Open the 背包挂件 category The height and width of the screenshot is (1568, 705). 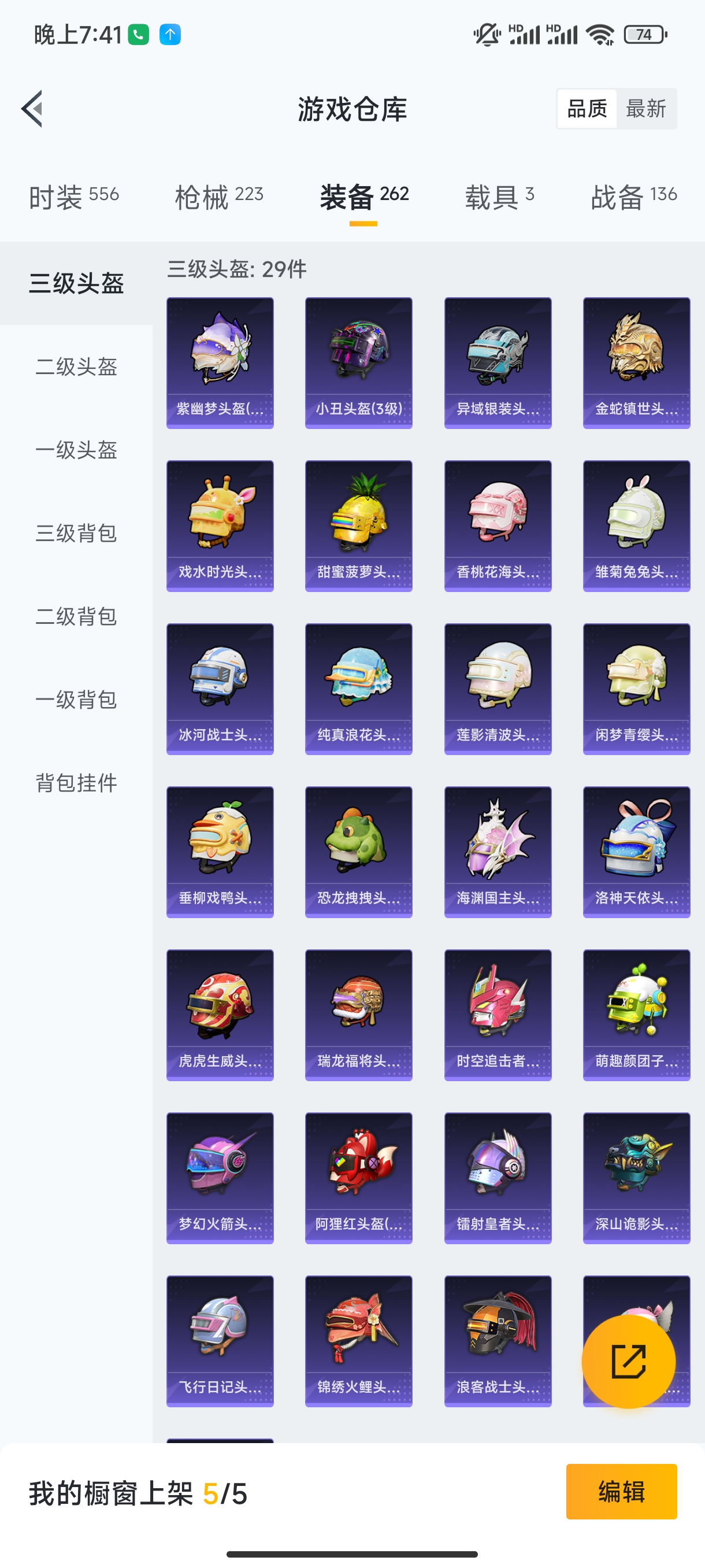[76, 783]
